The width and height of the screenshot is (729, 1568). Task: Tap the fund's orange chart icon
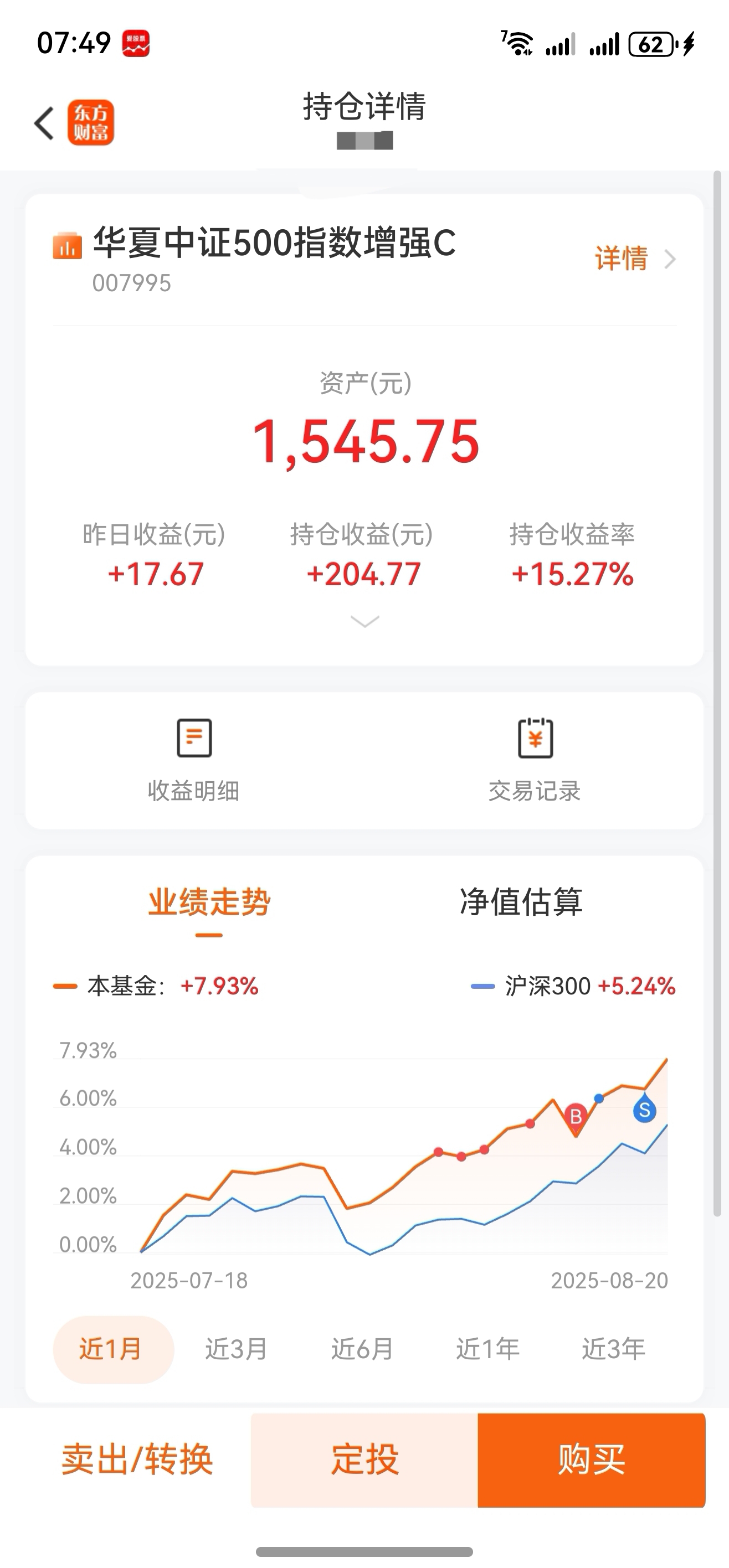[x=68, y=245]
